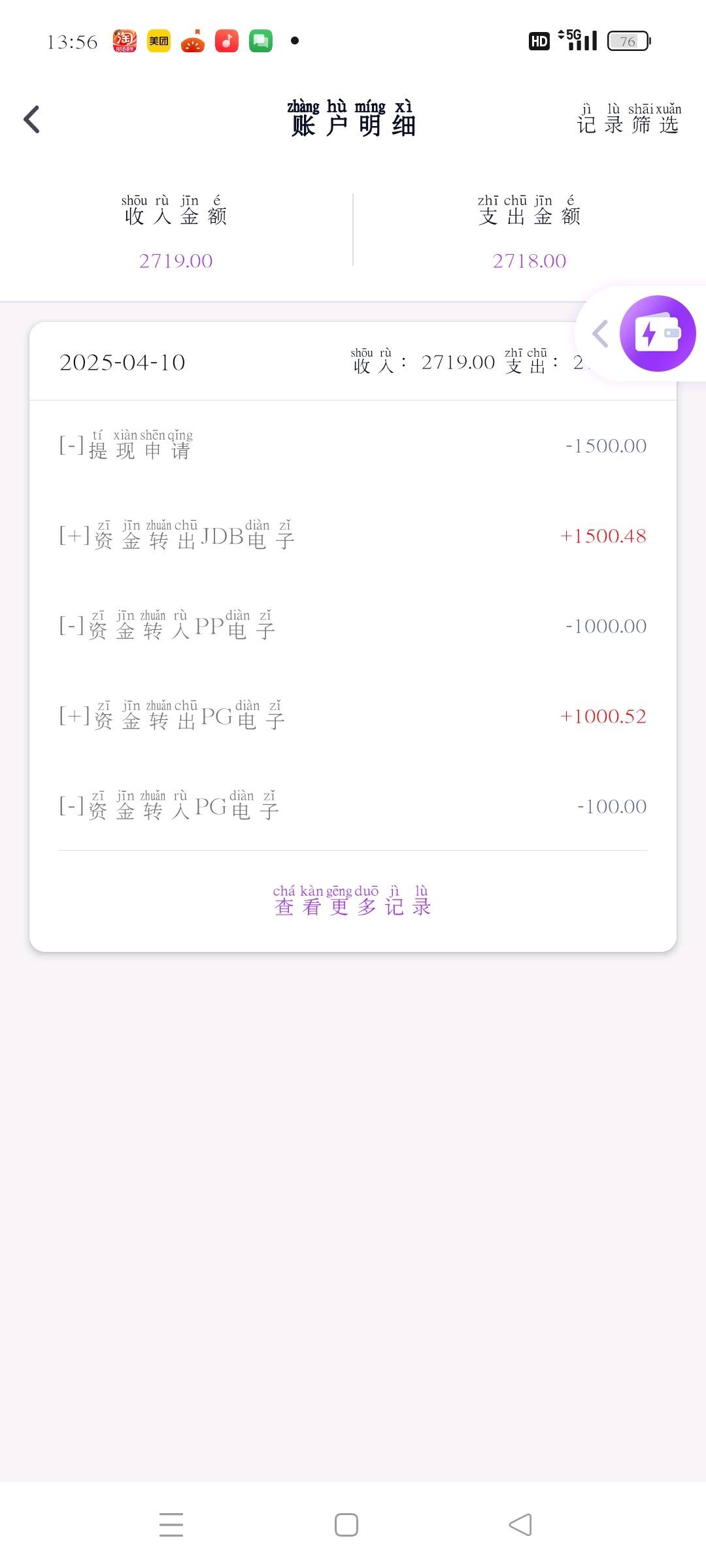
Task: Go back from 账户明细 page
Action: click(x=31, y=120)
